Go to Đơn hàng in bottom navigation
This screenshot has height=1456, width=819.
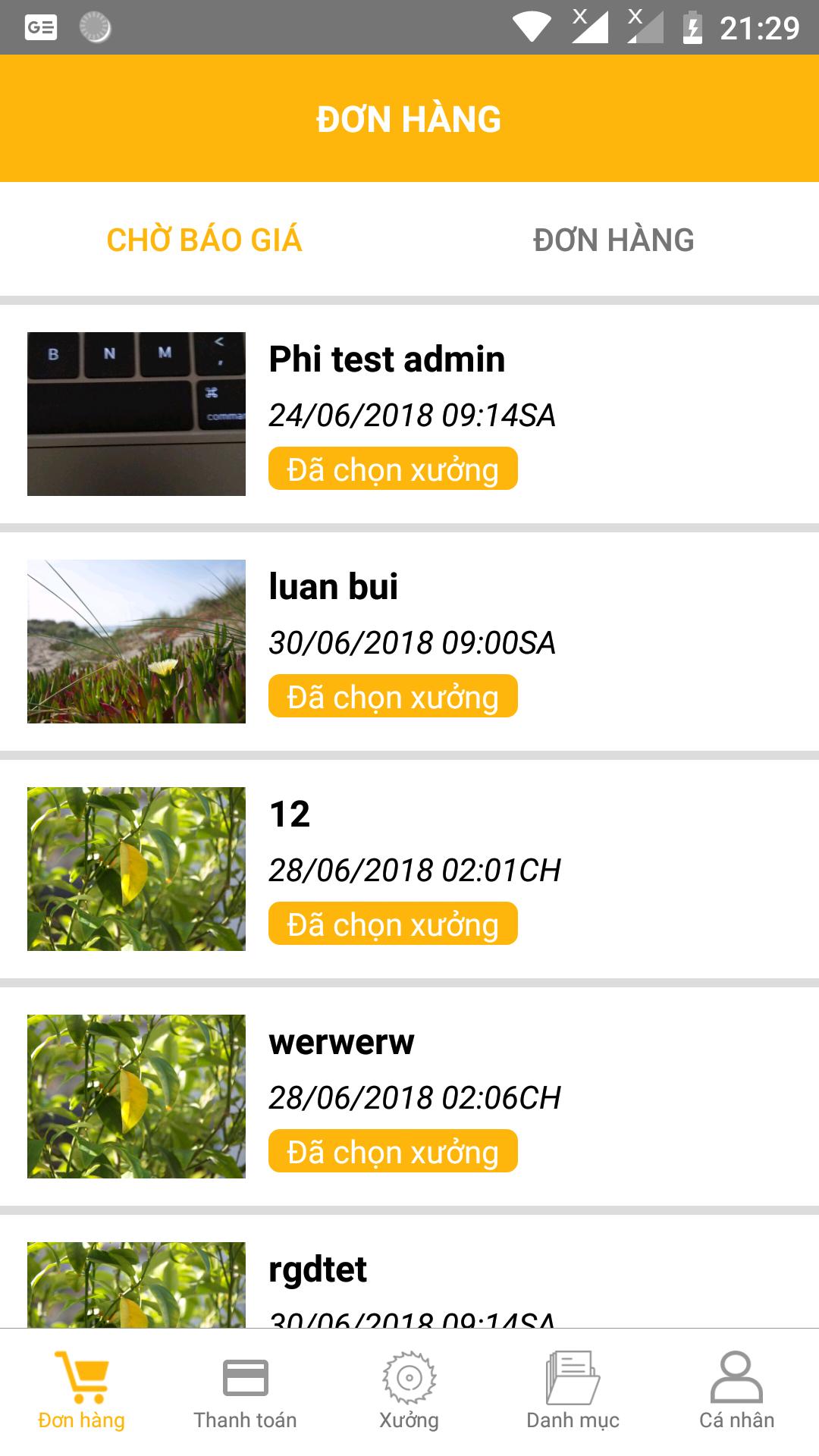tap(82, 1392)
